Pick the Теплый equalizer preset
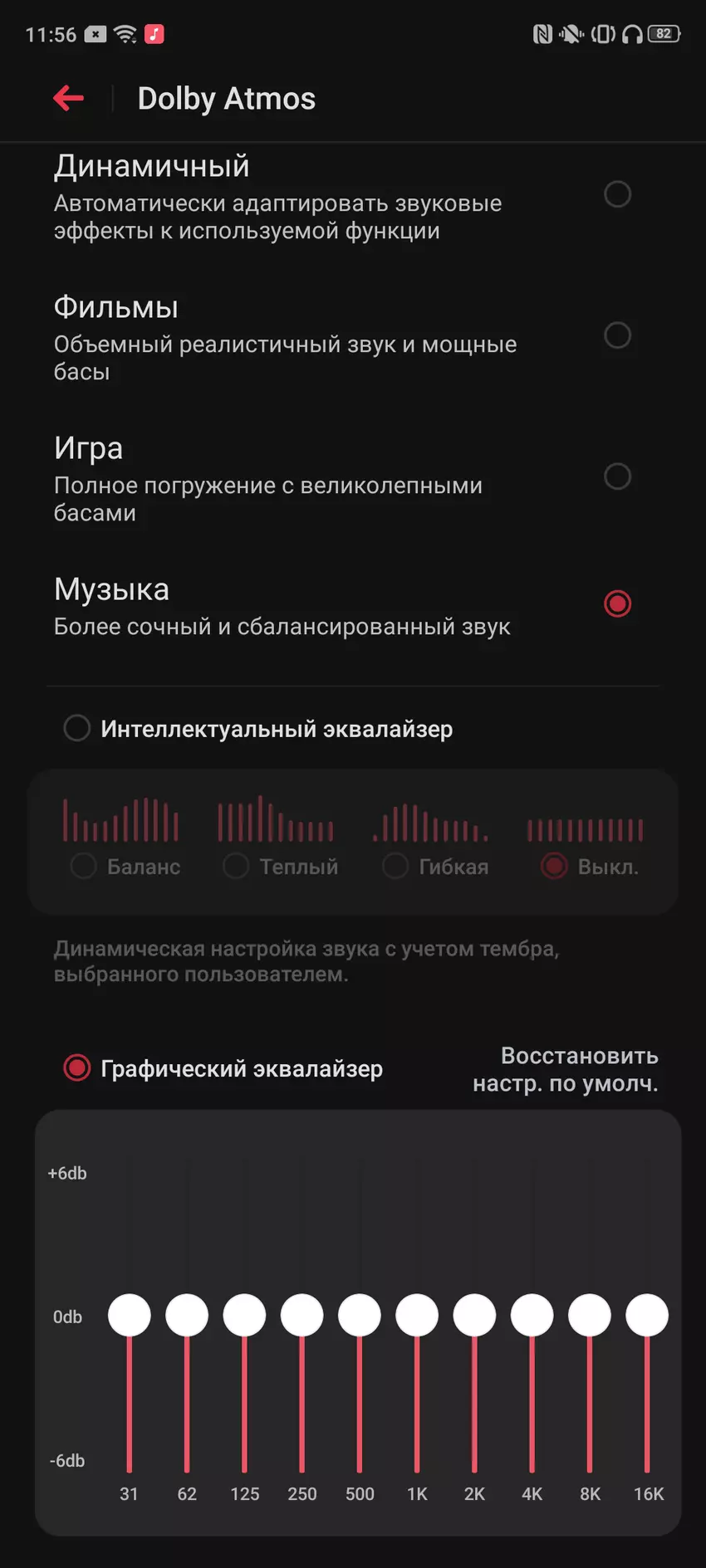 tap(237, 867)
